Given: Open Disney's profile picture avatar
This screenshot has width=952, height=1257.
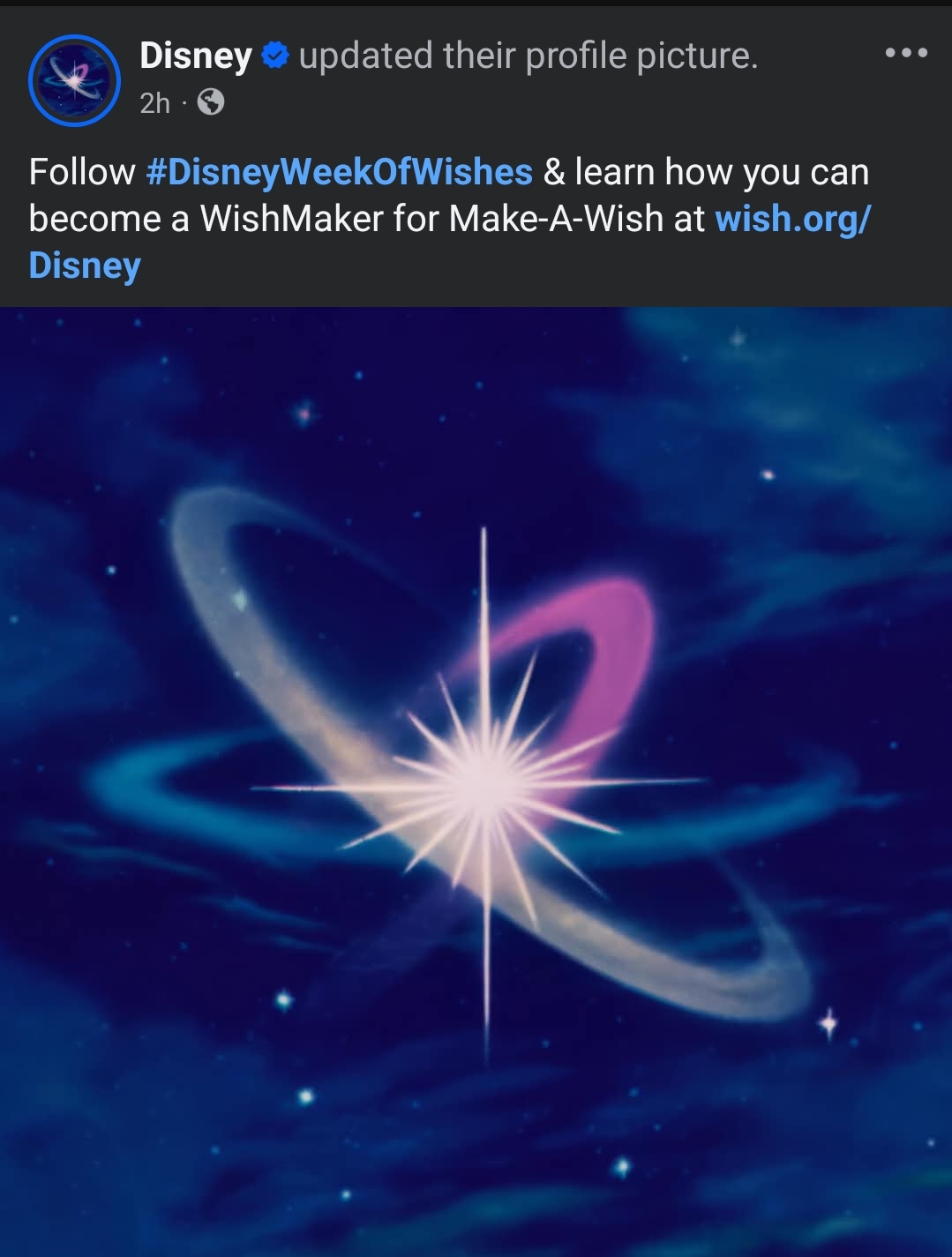Looking at the screenshot, I should pos(75,80).
